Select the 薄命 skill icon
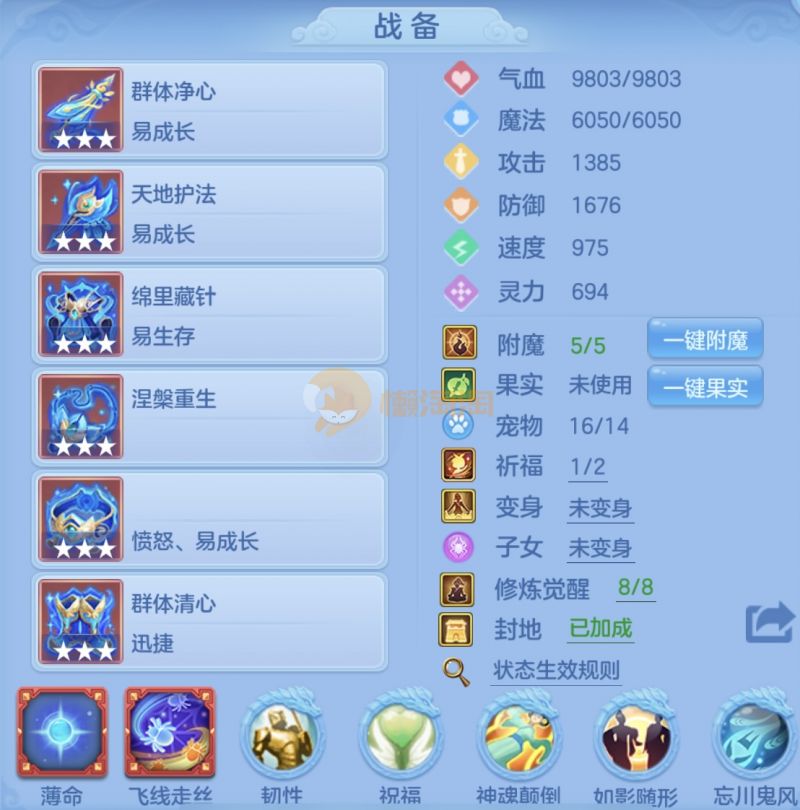Viewport: 800px width, 810px height. click(61, 735)
